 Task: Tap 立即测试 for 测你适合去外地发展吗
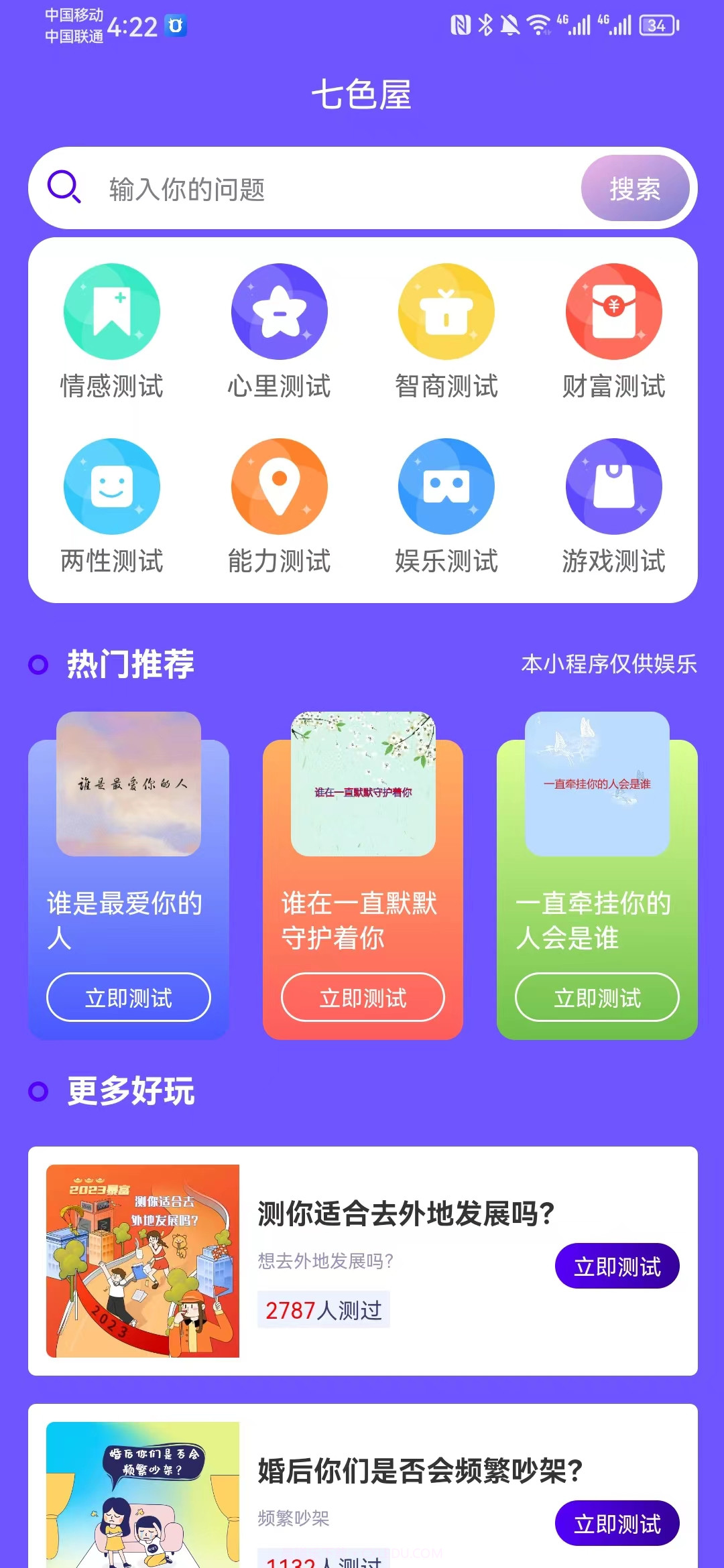click(617, 1265)
